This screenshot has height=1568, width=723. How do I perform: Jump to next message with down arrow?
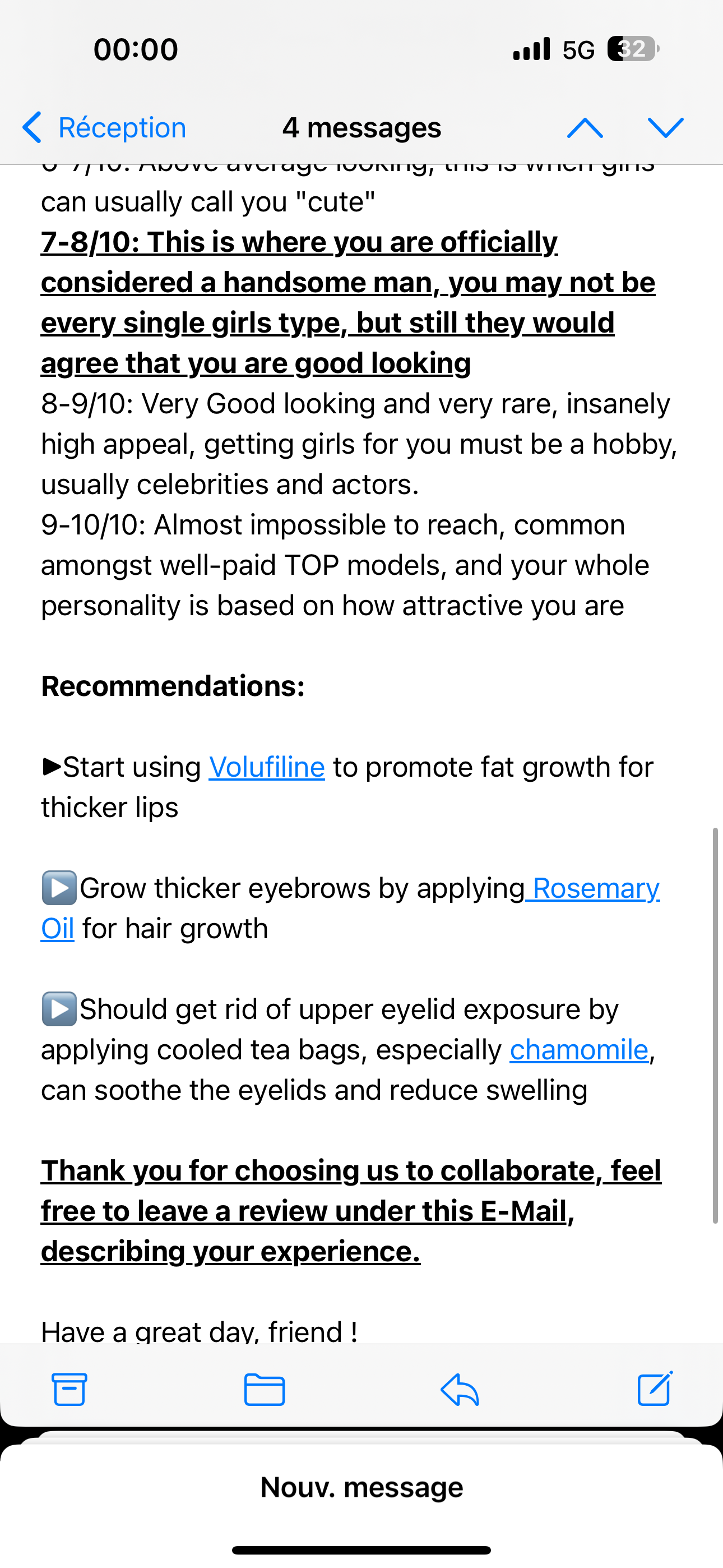tap(666, 128)
